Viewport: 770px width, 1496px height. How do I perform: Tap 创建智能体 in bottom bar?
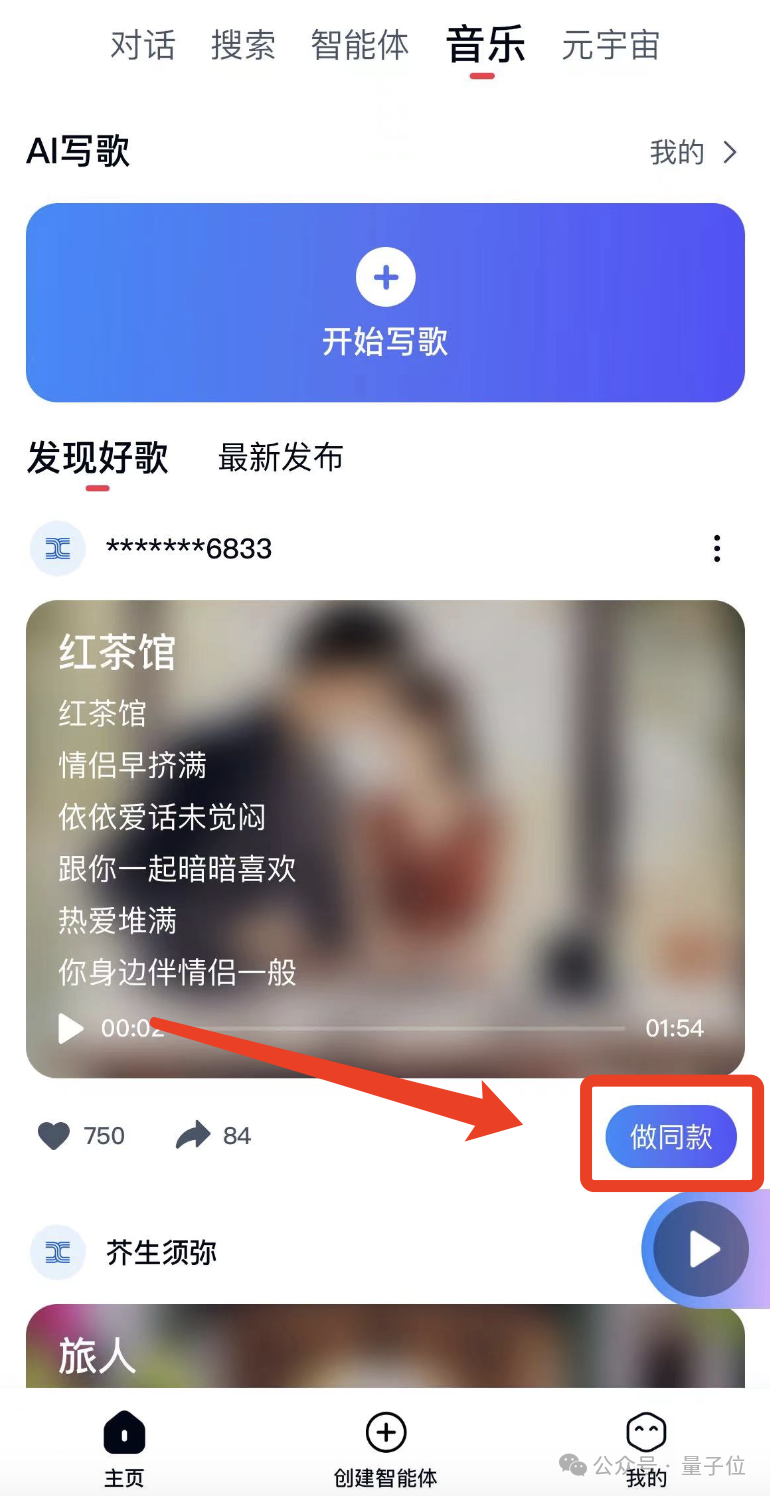(x=385, y=1448)
